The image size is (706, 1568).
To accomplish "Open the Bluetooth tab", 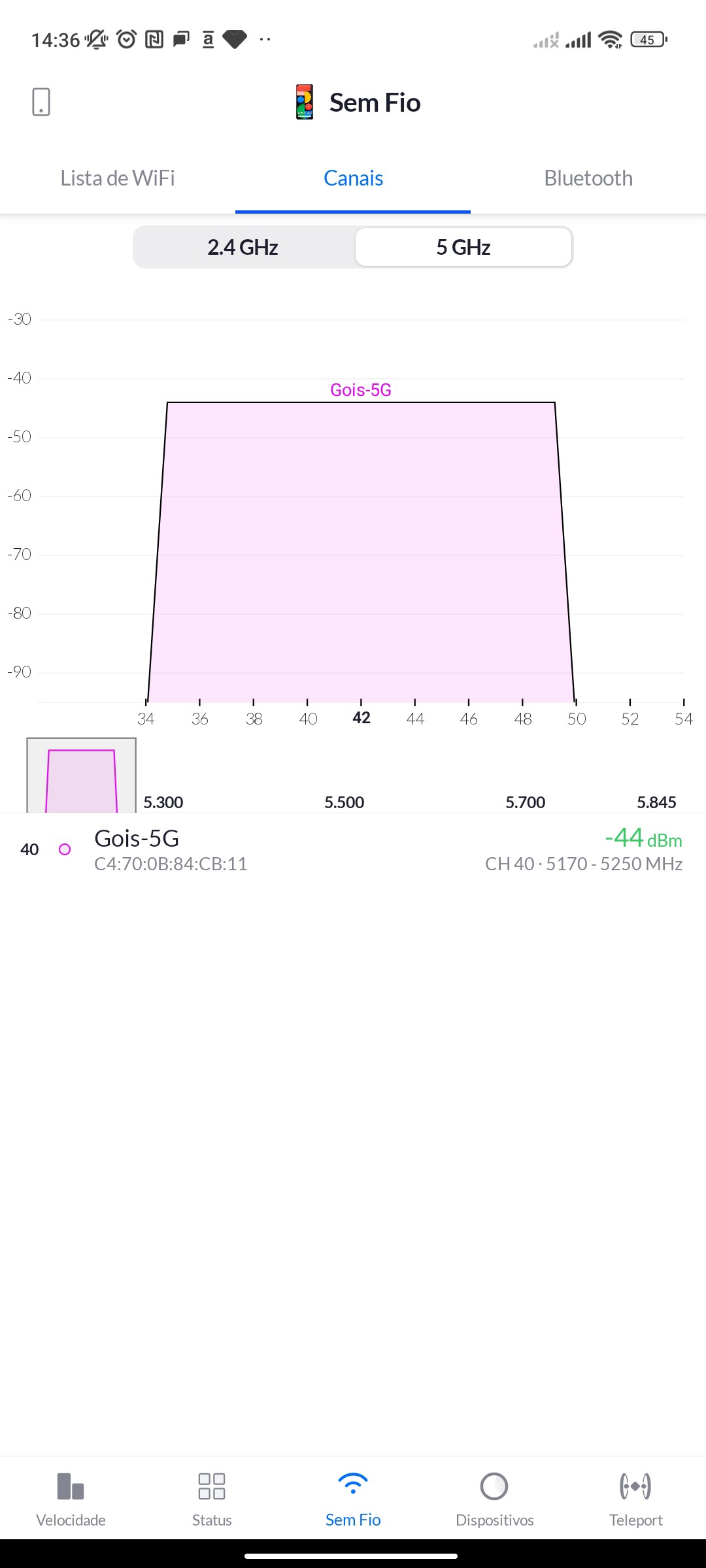I will pyautogui.click(x=588, y=178).
